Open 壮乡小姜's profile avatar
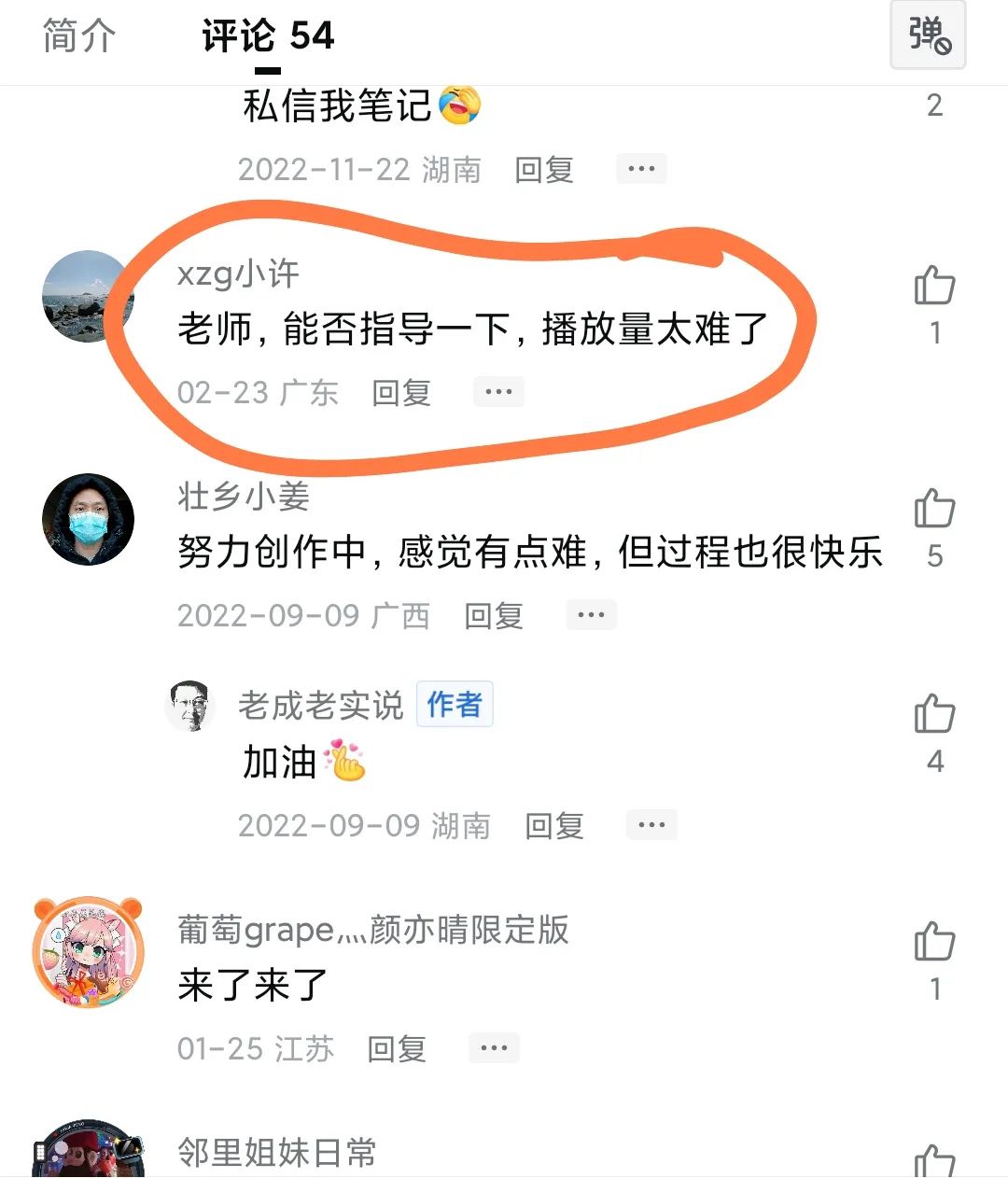The image size is (1008, 1178). point(88,519)
